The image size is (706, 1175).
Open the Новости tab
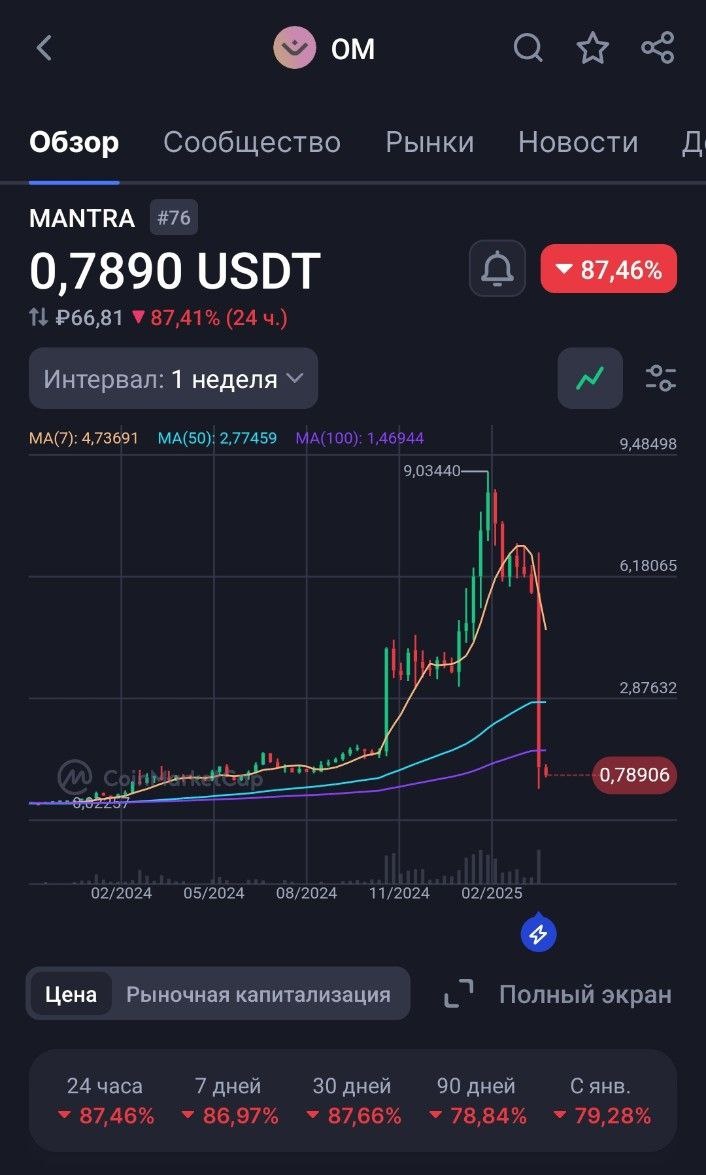(578, 142)
